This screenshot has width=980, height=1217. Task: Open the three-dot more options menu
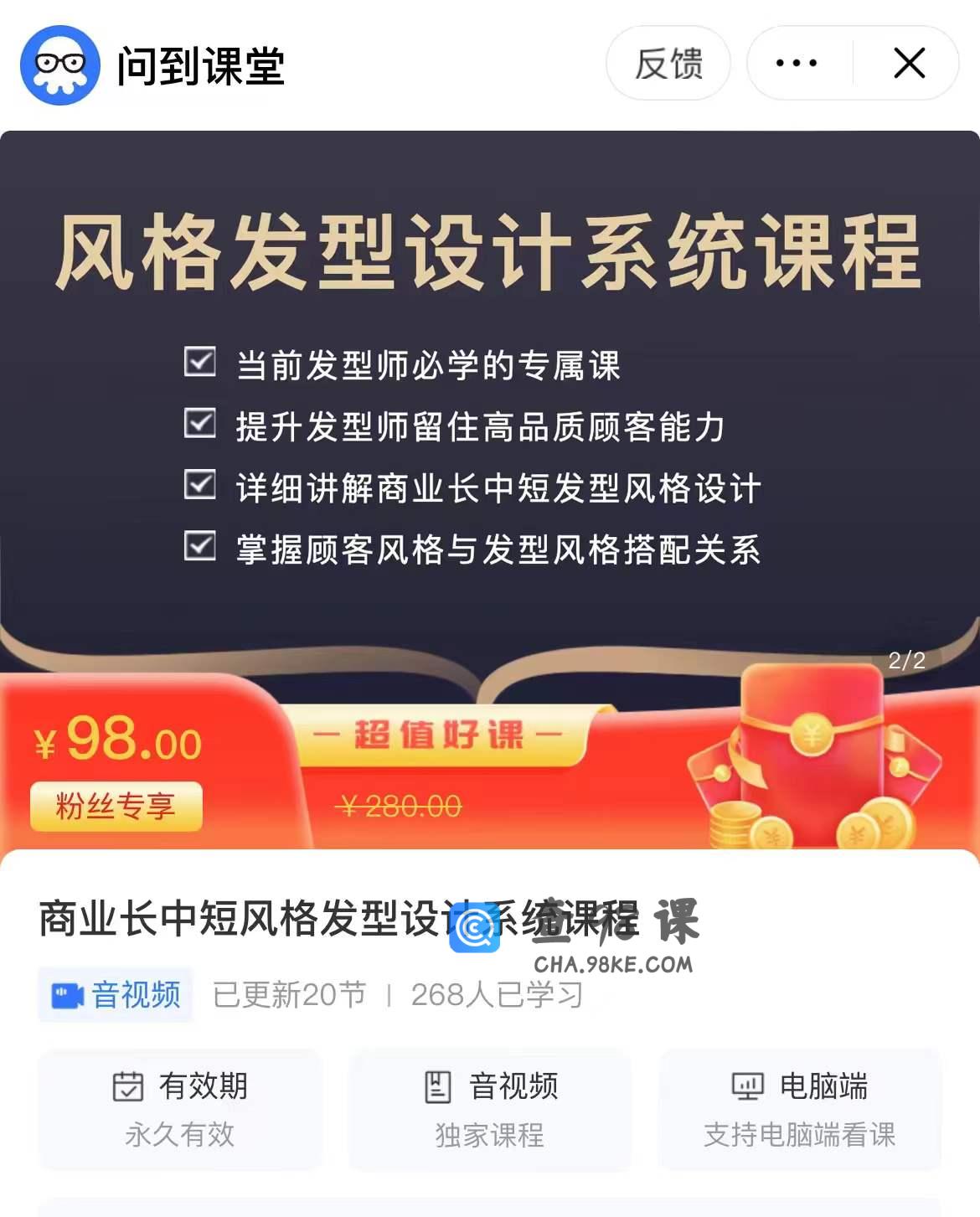pos(797,64)
